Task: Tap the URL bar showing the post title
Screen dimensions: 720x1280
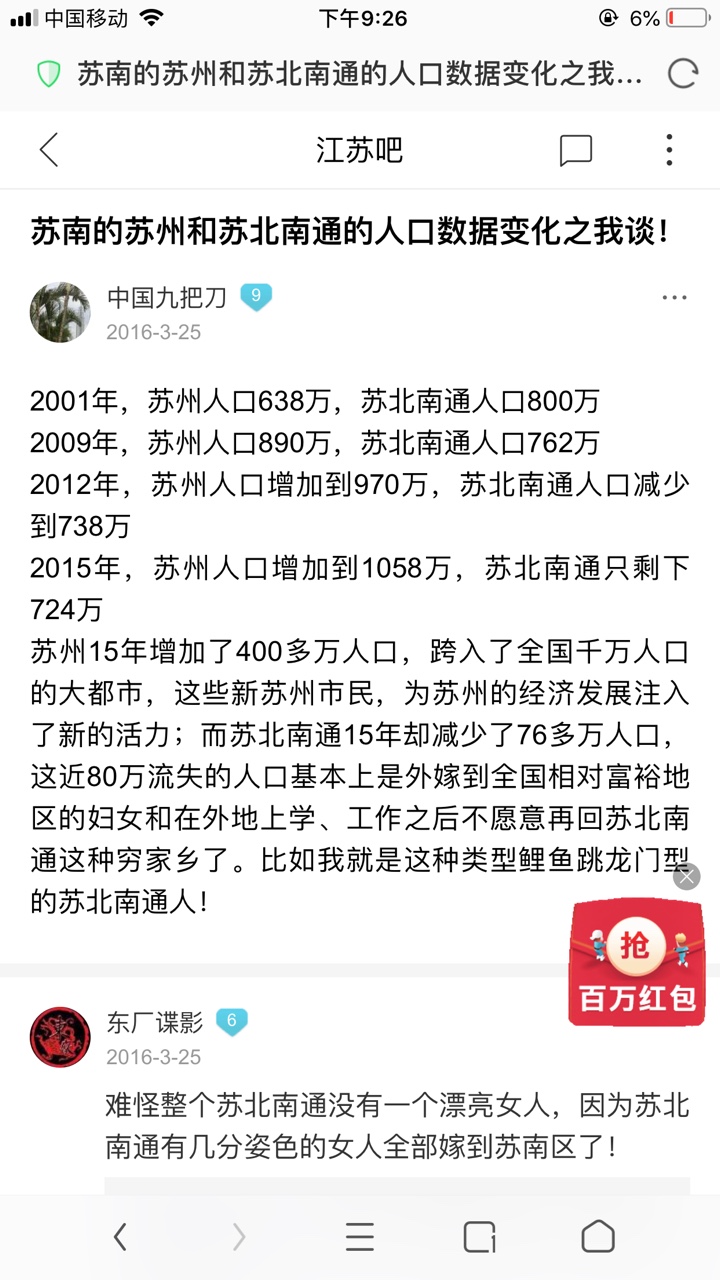Action: [x=360, y=74]
